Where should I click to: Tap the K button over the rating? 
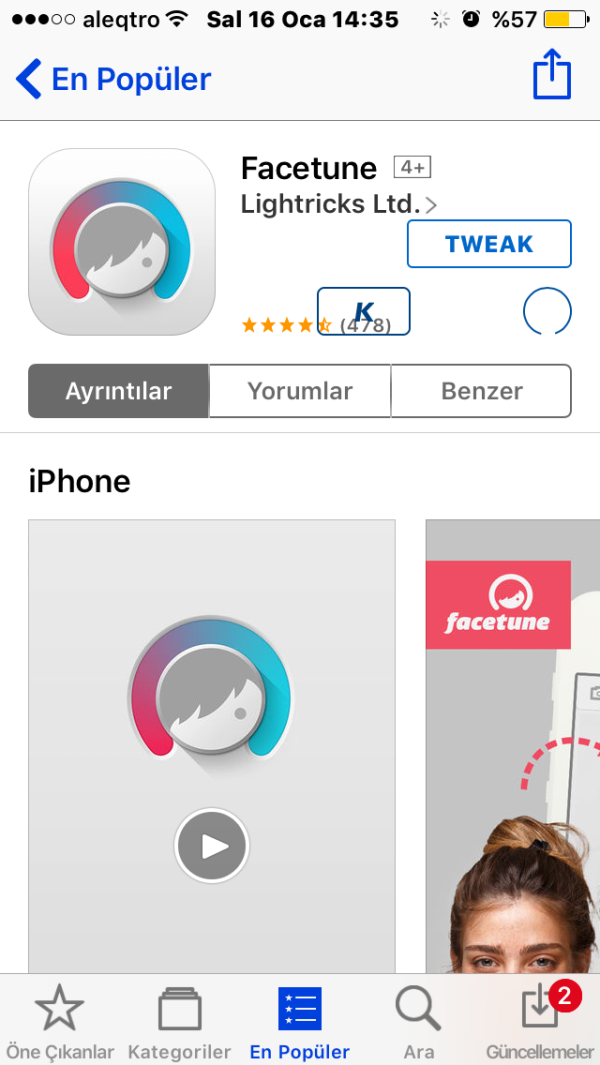coord(364,311)
